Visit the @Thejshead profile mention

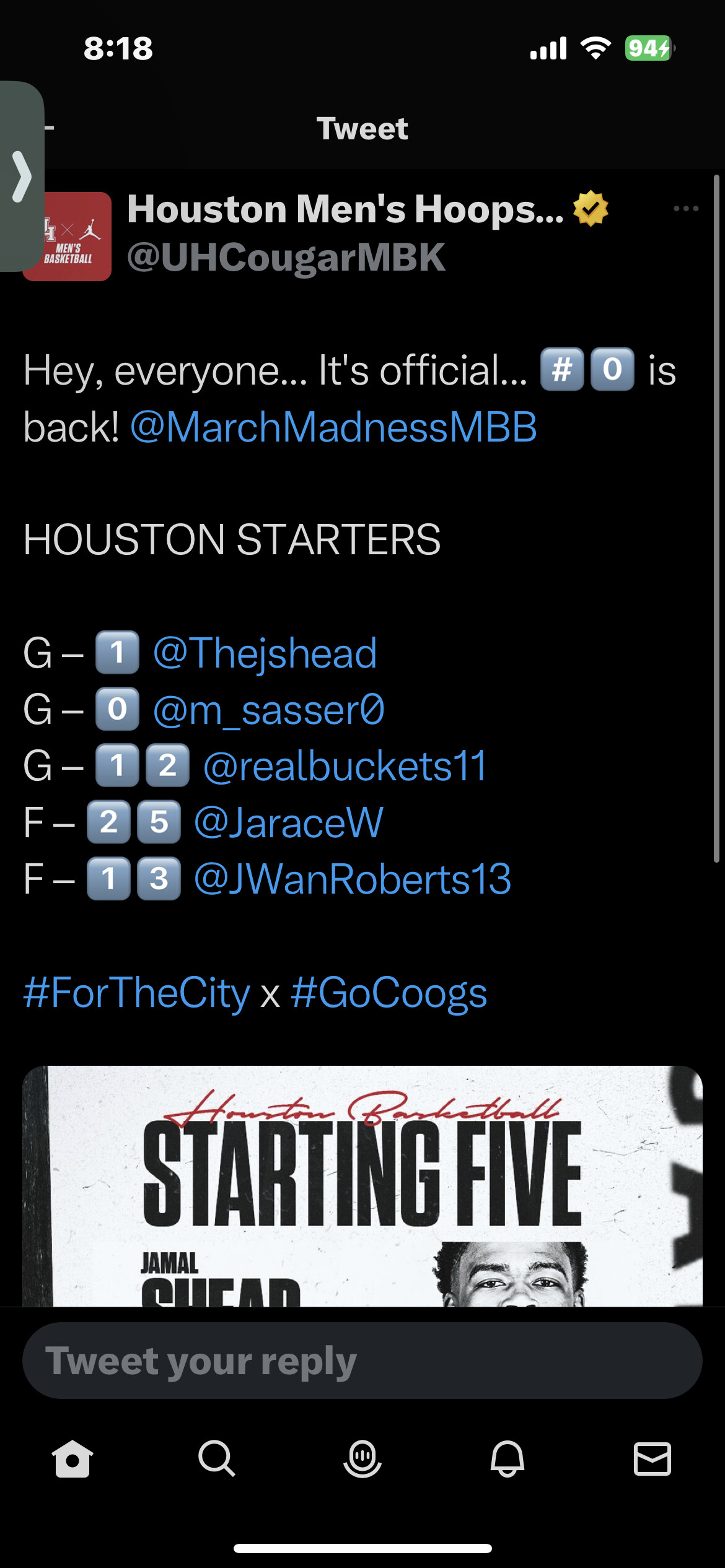[x=265, y=653]
